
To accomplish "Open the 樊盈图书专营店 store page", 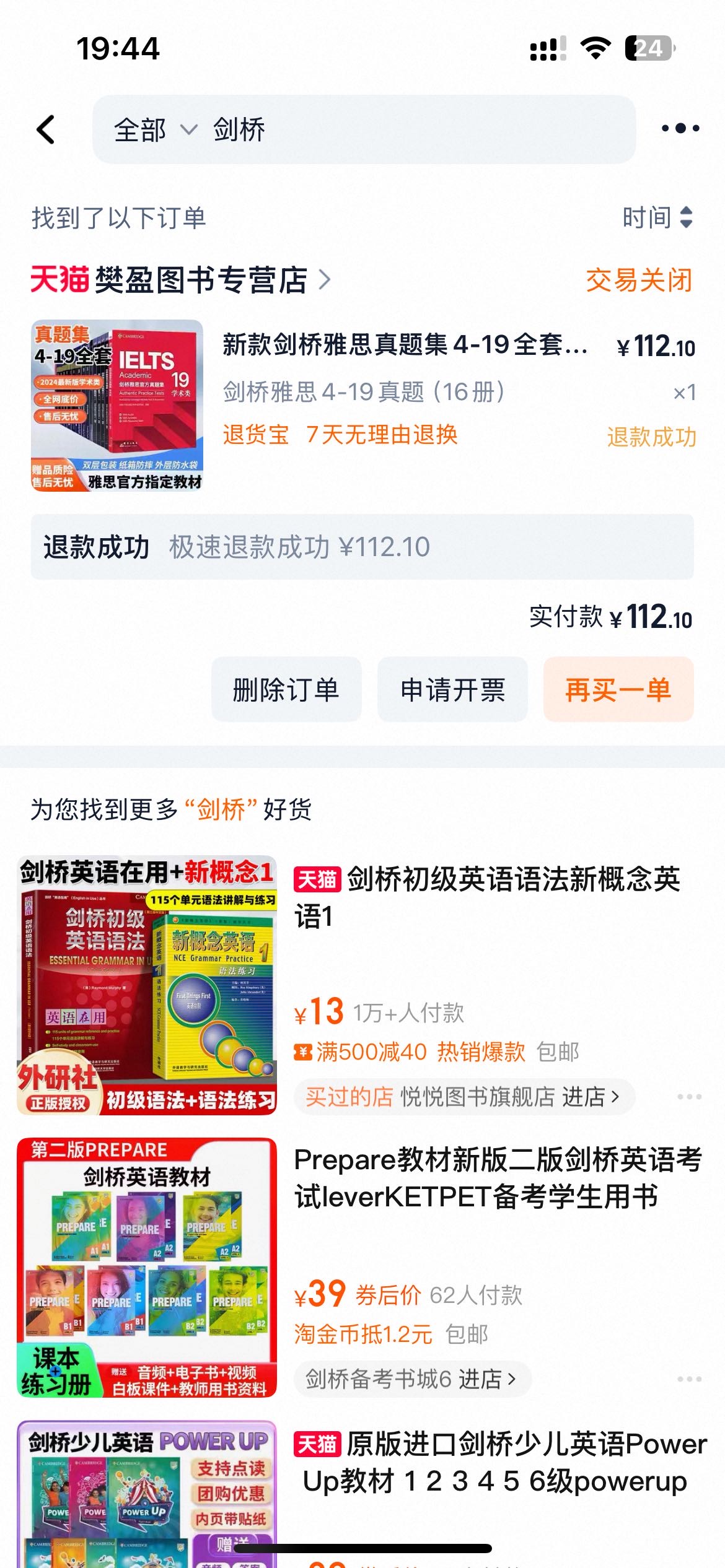I will [201, 280].
